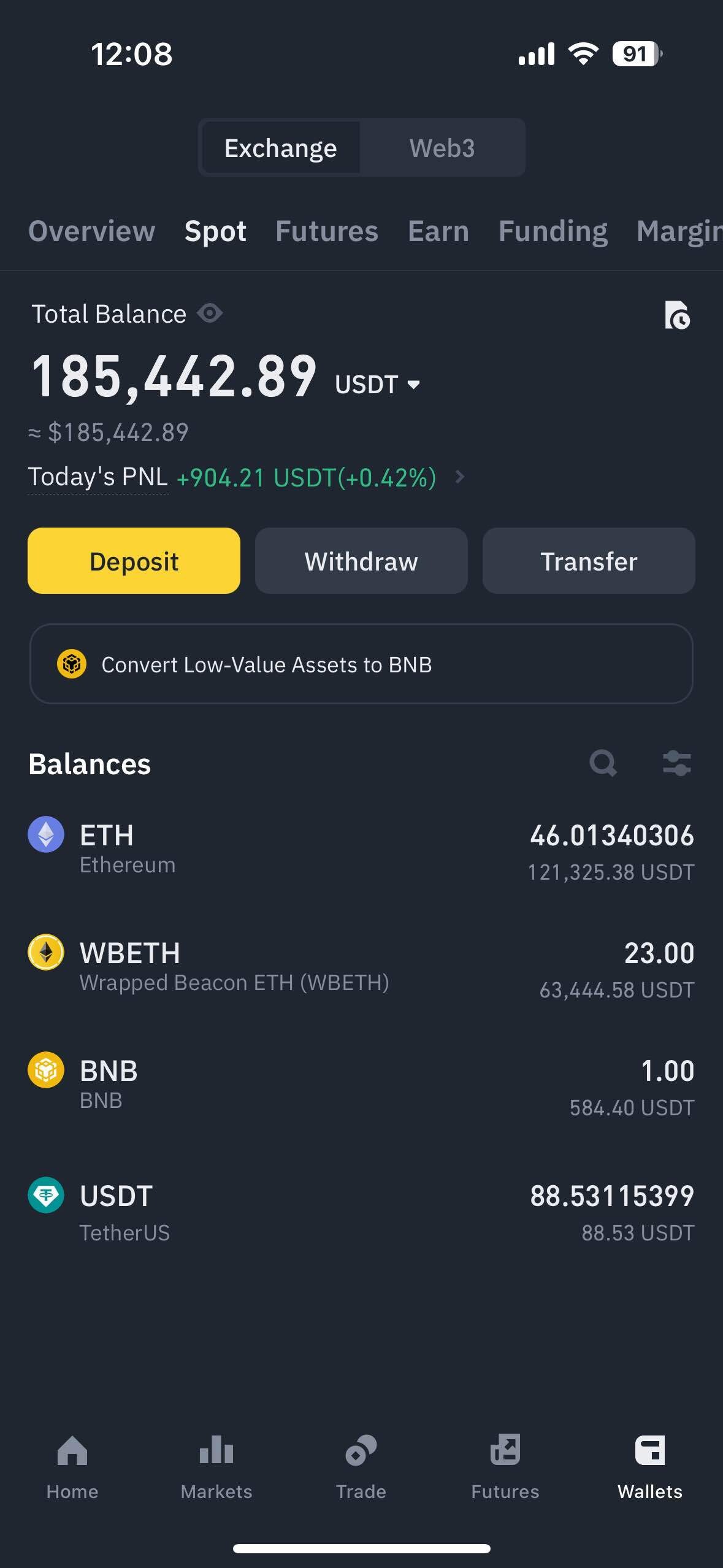The width and height of the screenshot is (723, 1568).
Task: Open the transaction history icon
Action: click(x=677, y=315)
